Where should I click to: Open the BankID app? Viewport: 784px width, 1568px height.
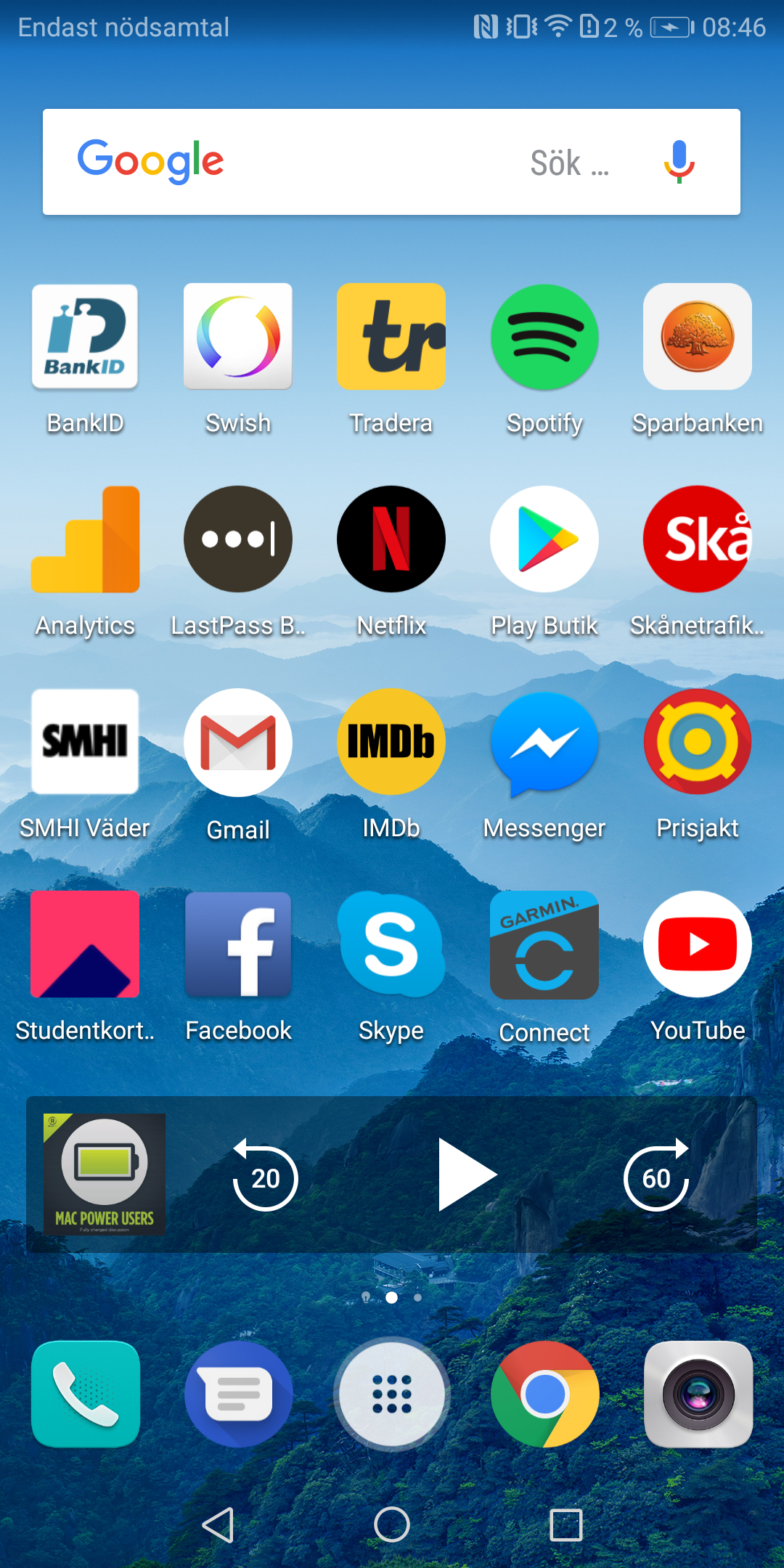click(85, 337)
